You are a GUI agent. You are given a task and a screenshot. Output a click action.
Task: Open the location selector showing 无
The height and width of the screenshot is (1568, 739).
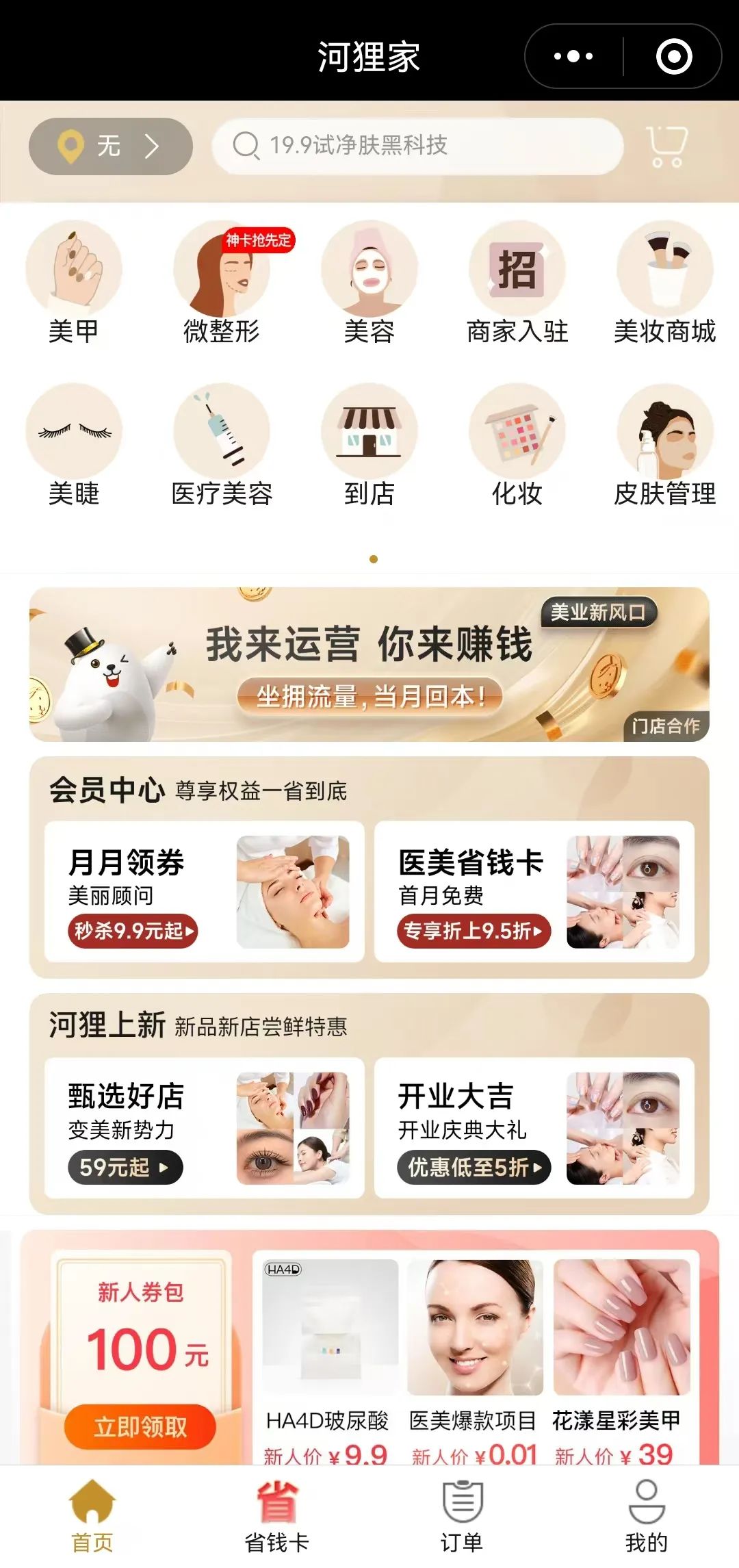[110, 146]
